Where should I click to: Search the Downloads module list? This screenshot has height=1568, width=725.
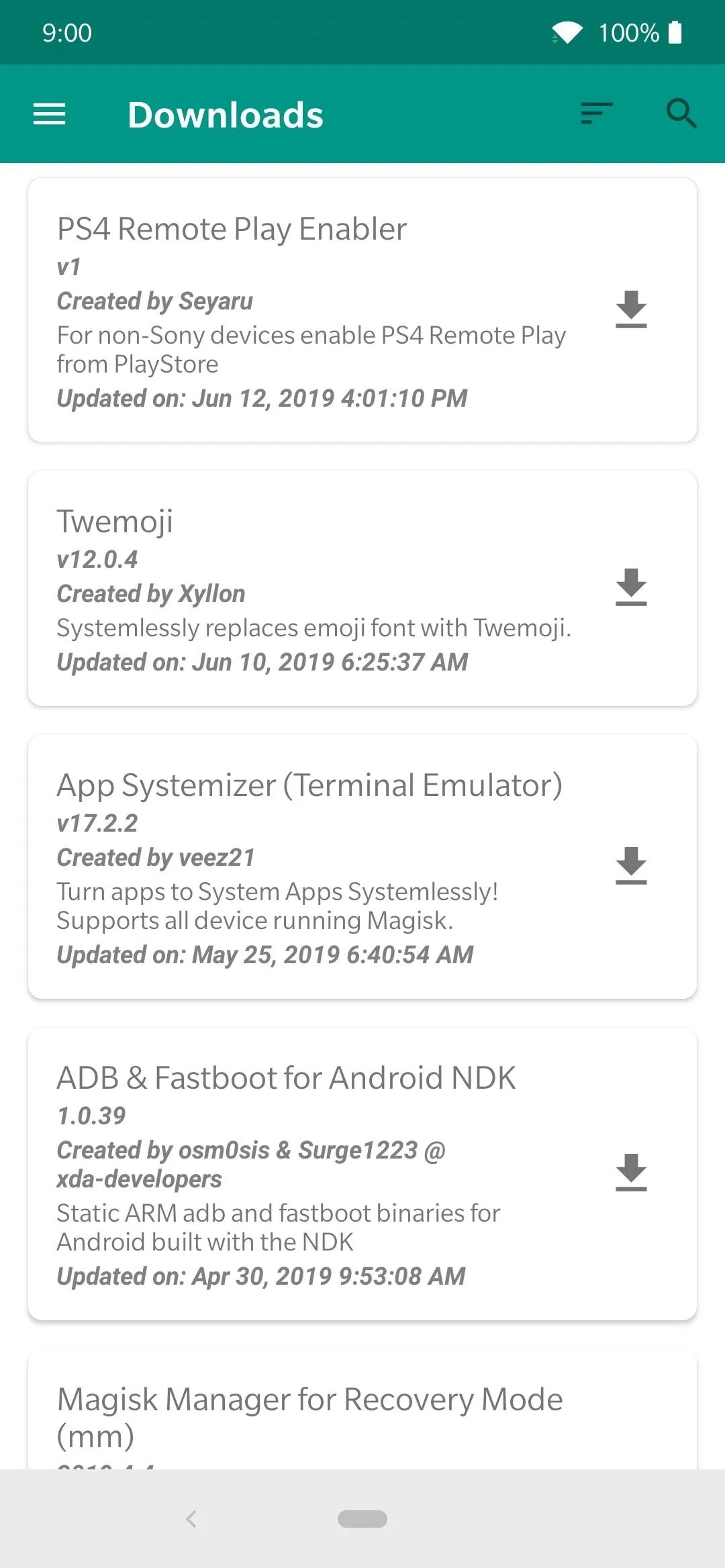[x=681, y=113]
